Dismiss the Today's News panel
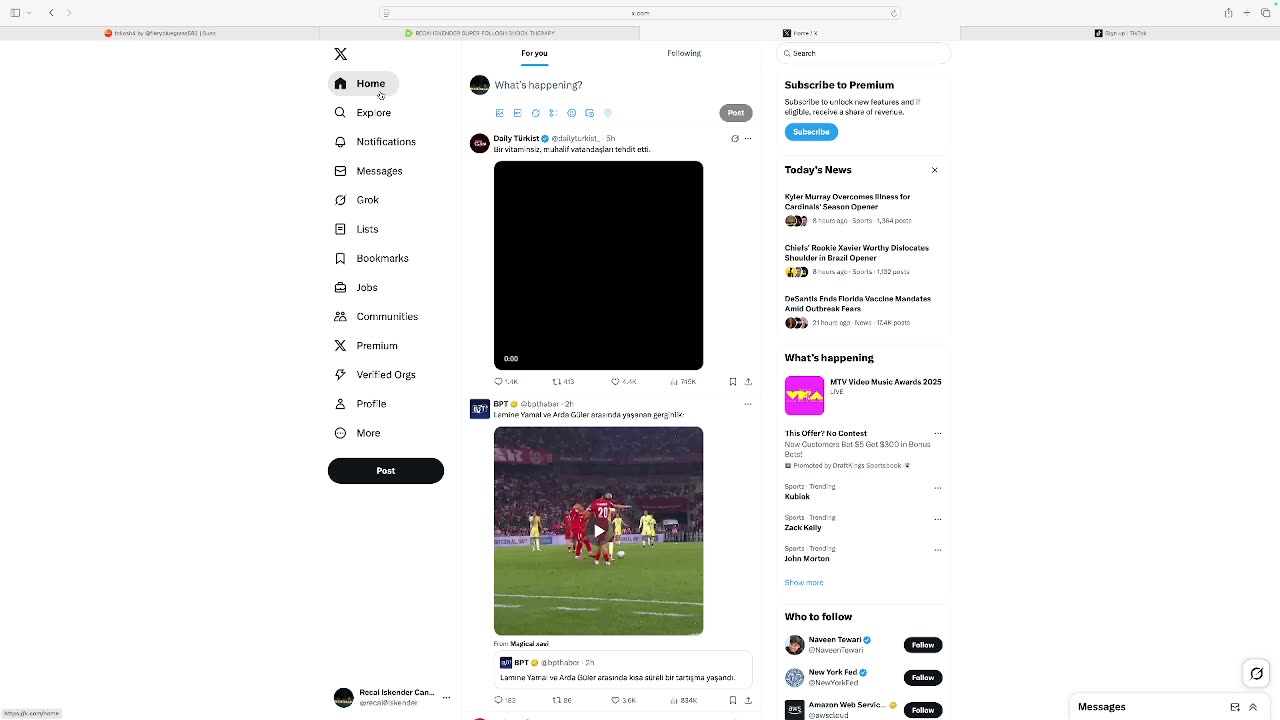 (x=935, y=170)
